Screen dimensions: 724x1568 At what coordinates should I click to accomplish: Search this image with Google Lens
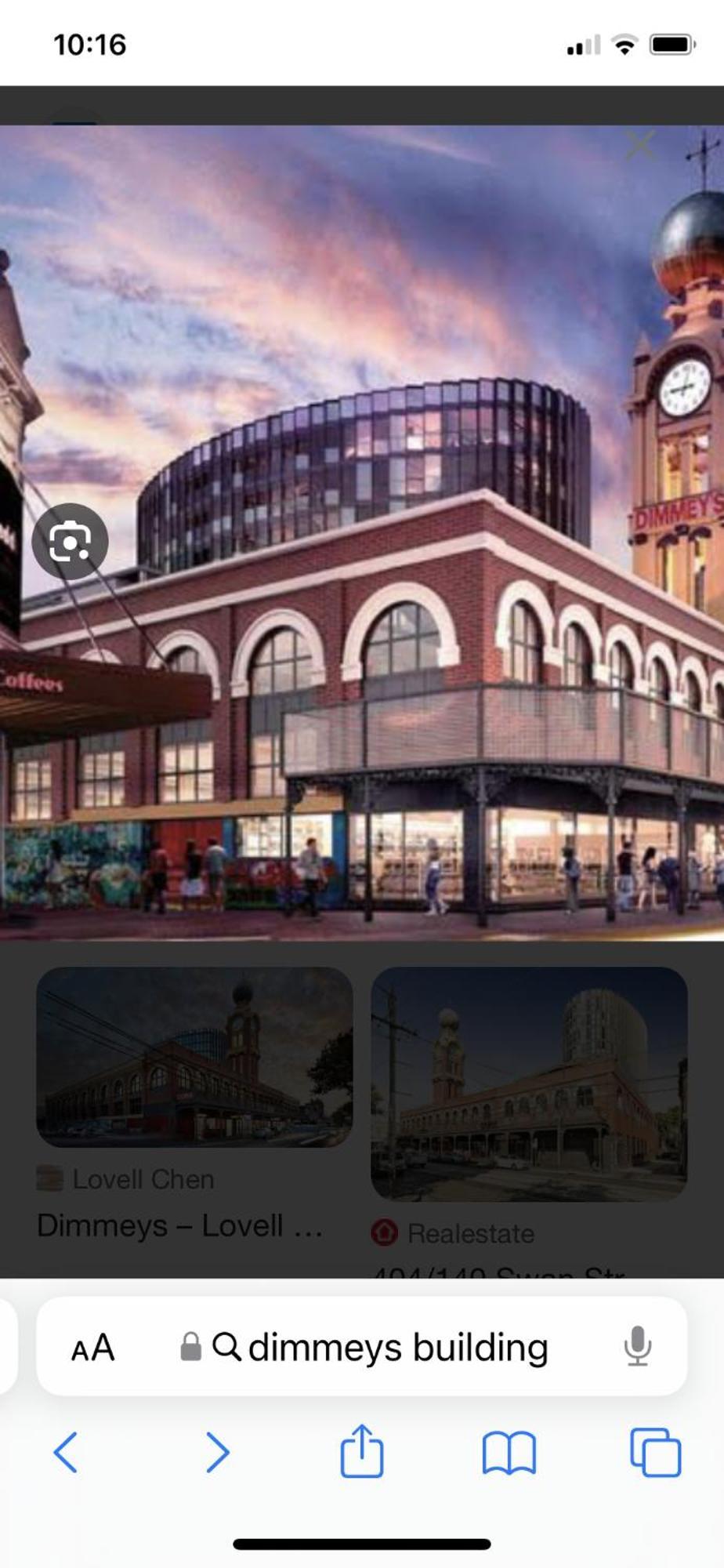pyautogui.click(x=70, y=542)
